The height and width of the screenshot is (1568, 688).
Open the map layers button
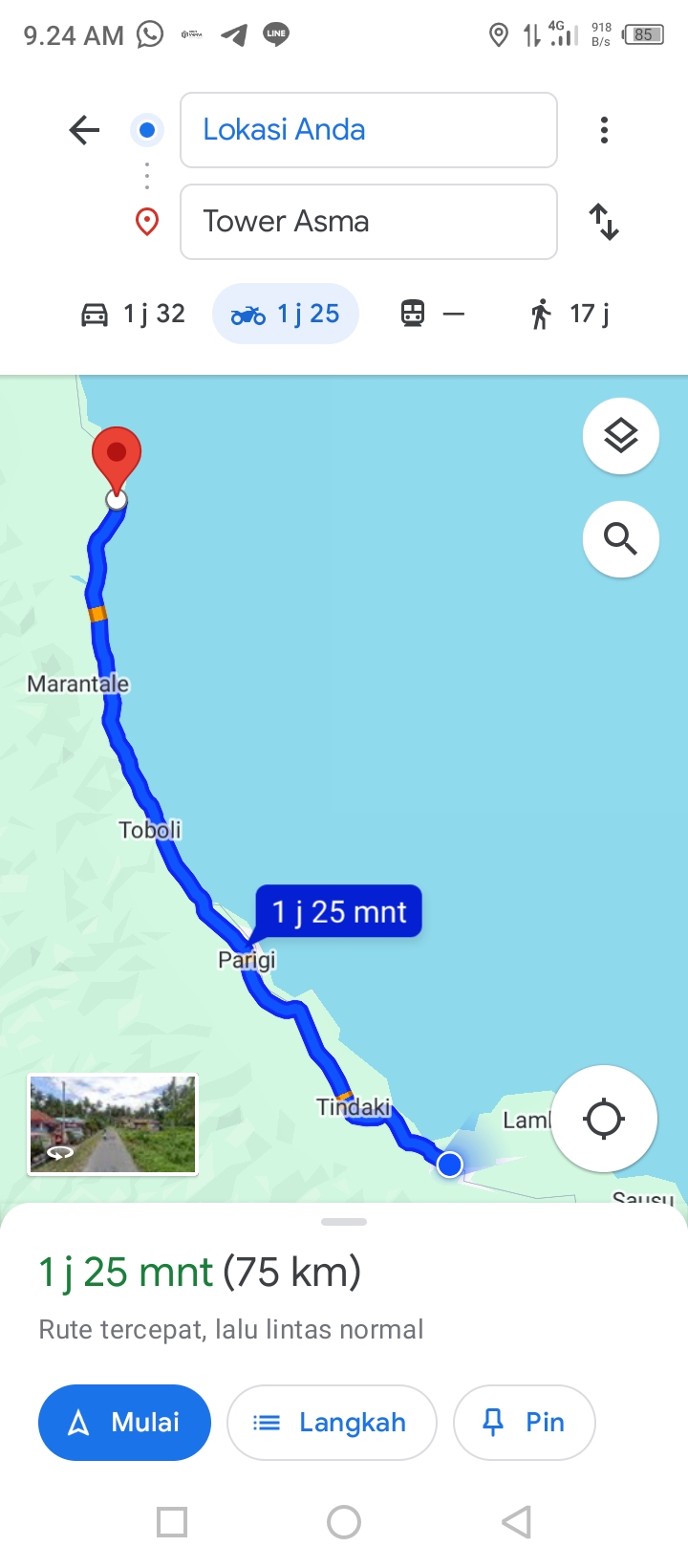pyautogui.click(x=621, y=436)
